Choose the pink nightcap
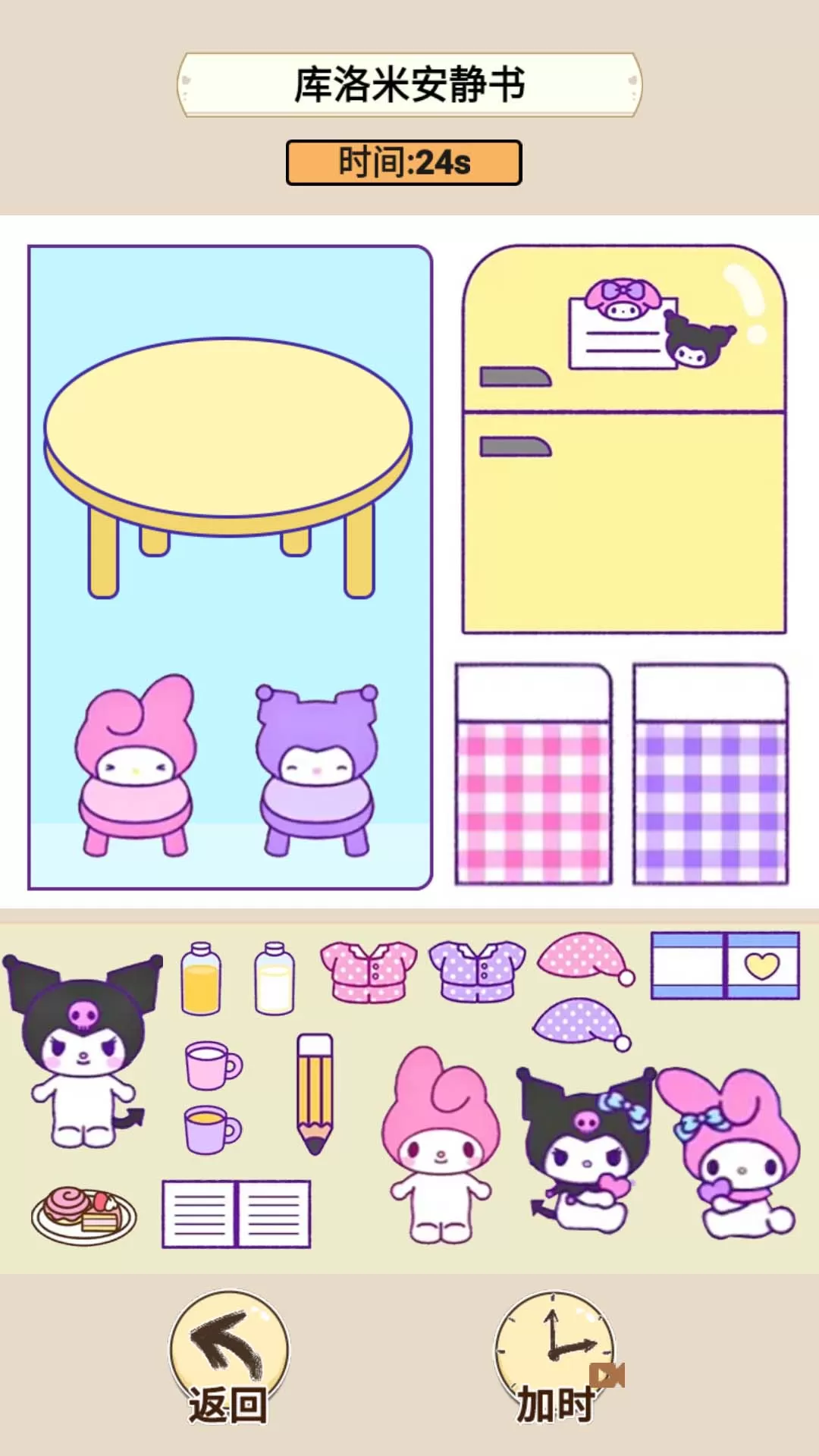 pos(586,959)
